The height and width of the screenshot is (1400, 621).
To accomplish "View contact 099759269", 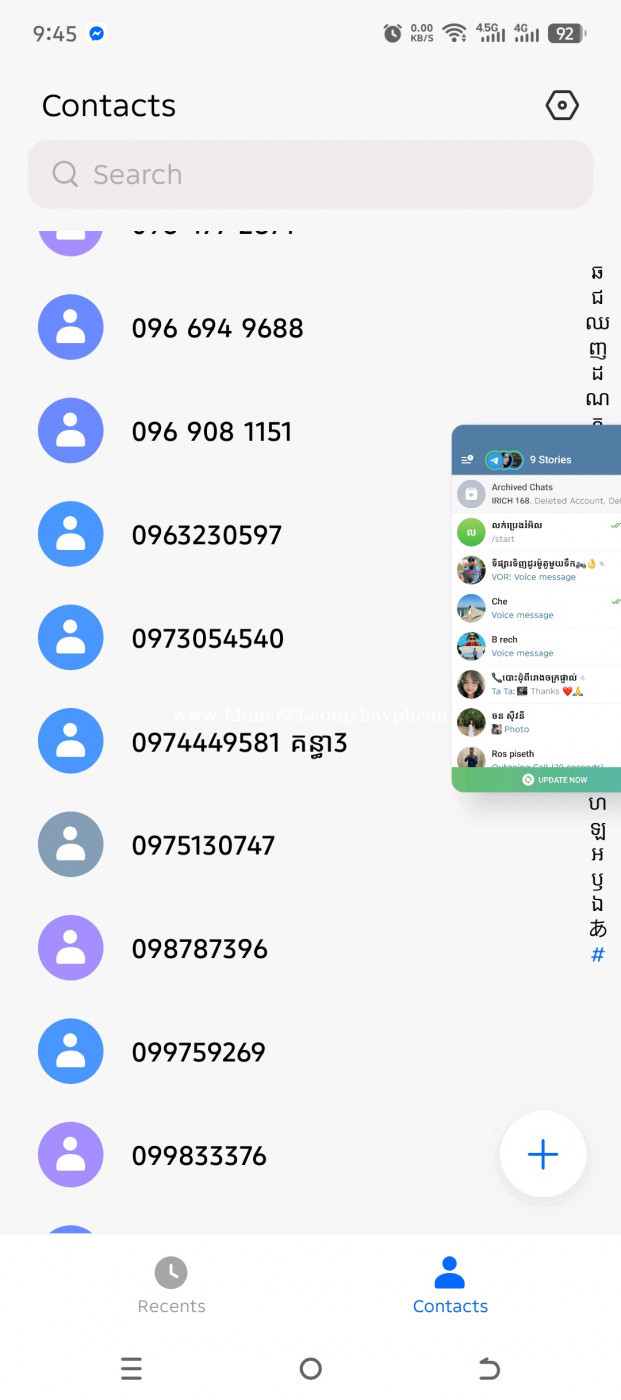I will coord(199,1052).
